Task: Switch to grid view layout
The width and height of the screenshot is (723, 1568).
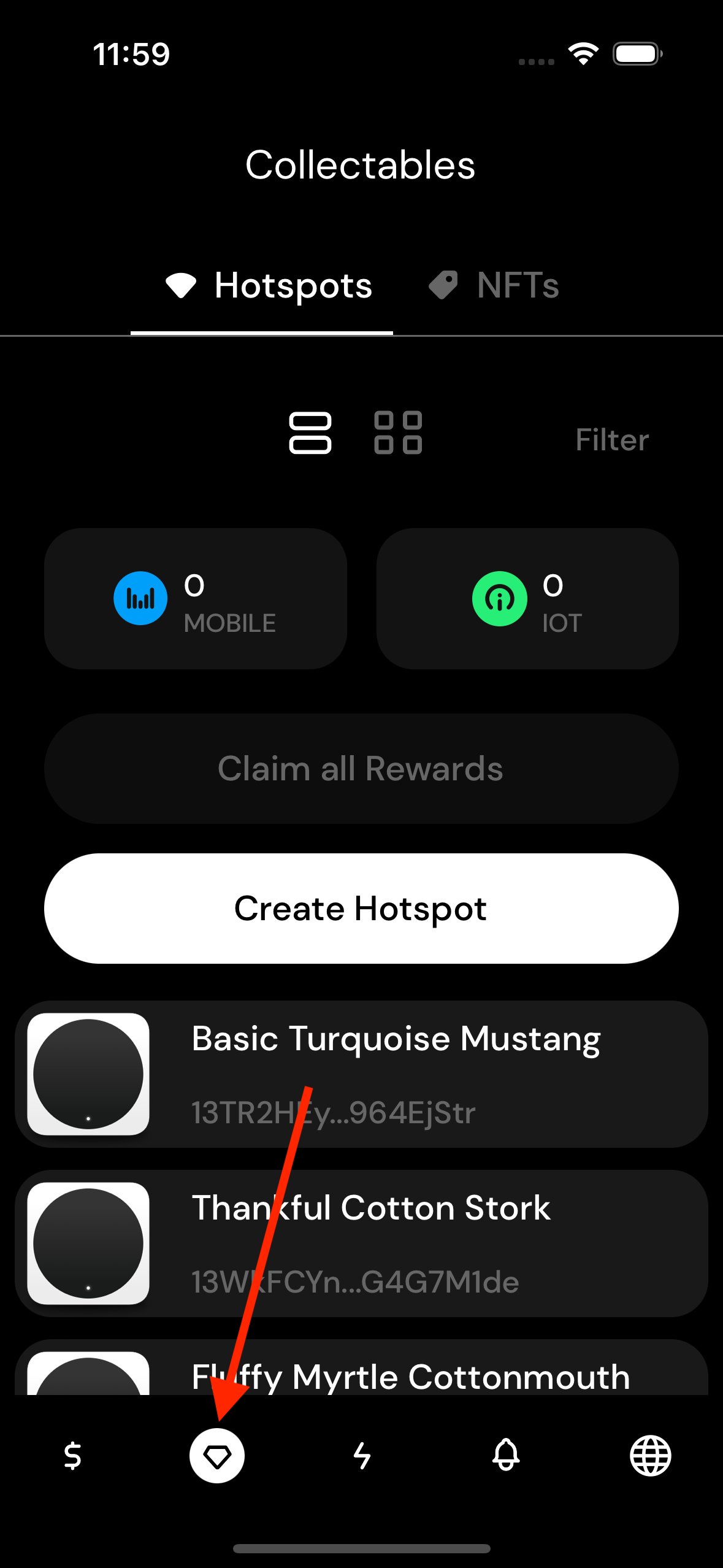Action: click(x=398, y=433)
